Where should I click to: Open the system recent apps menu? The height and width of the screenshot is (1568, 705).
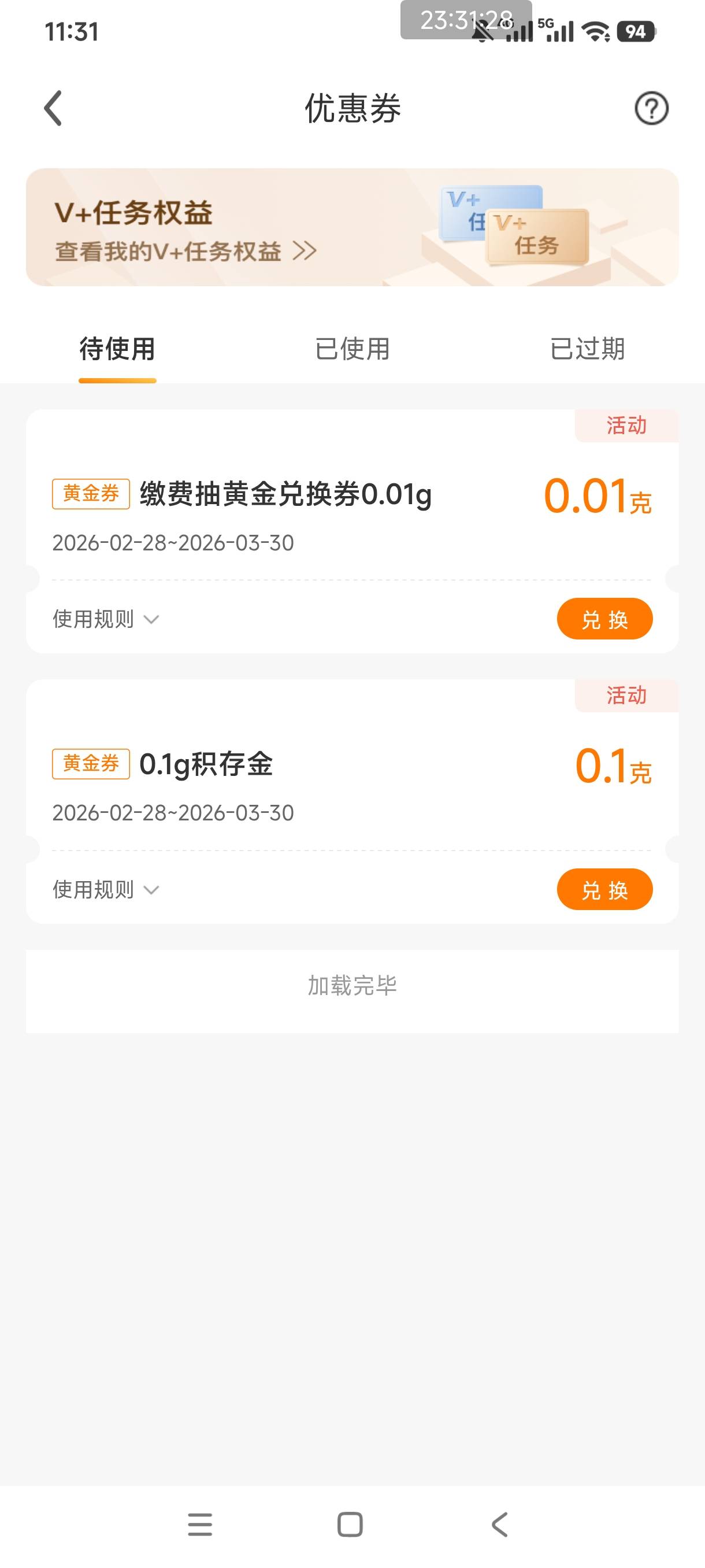(x=200, y=1525)
